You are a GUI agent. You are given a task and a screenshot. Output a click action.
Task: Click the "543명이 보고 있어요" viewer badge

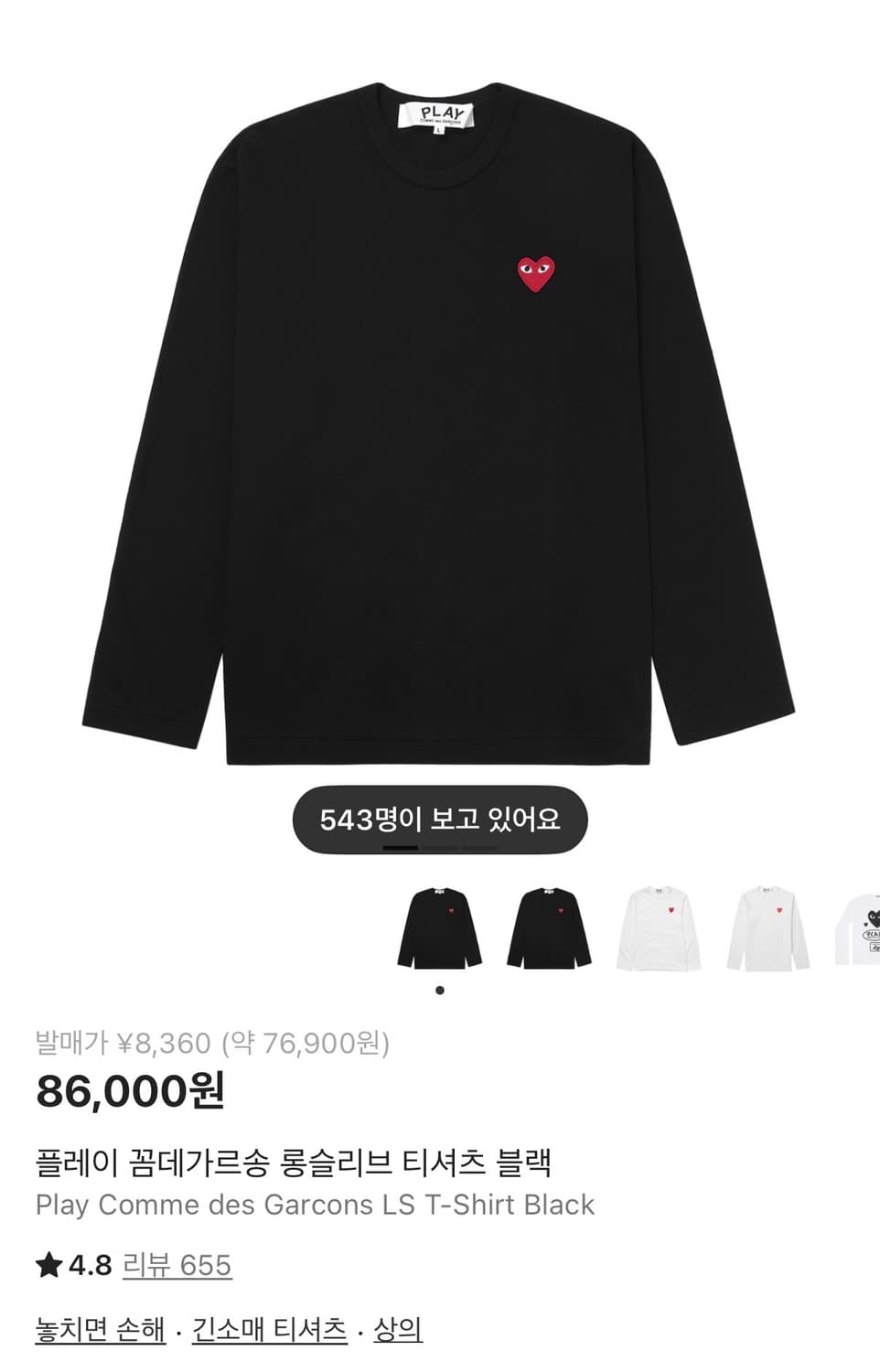440,820
